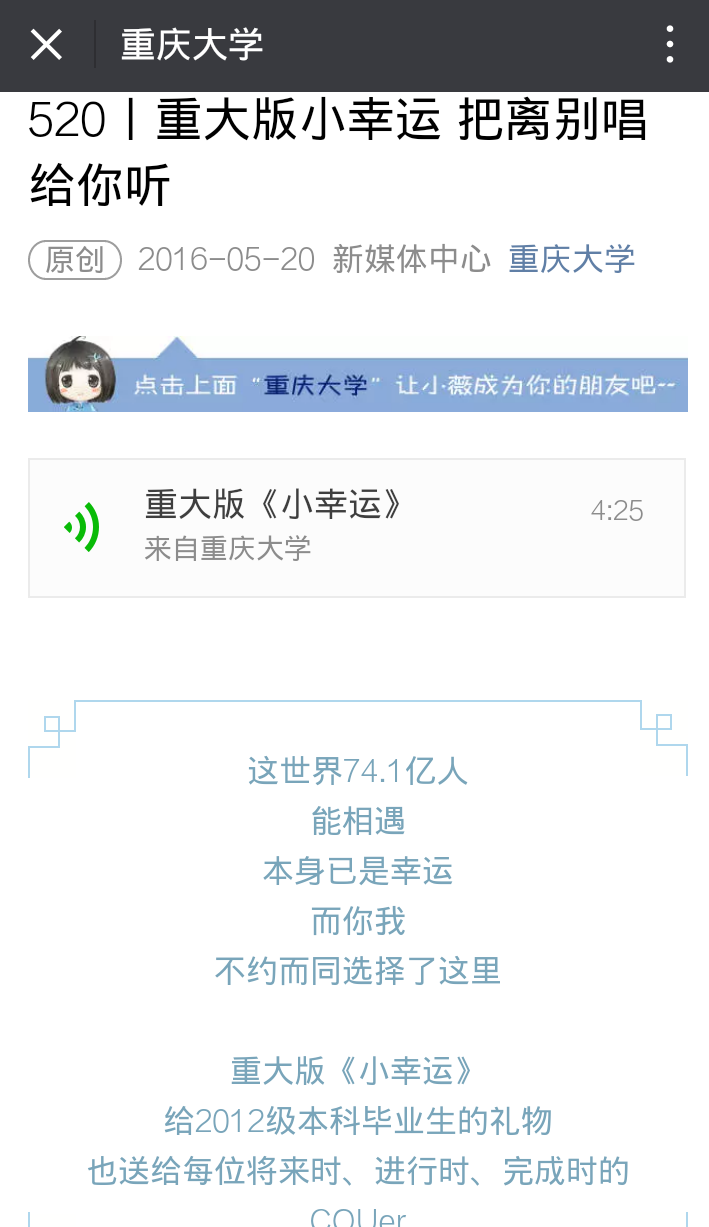Viewport: 709px width, 1227px height.
Task: Open the three-dot overflow menu
Action: pos(669,45)
